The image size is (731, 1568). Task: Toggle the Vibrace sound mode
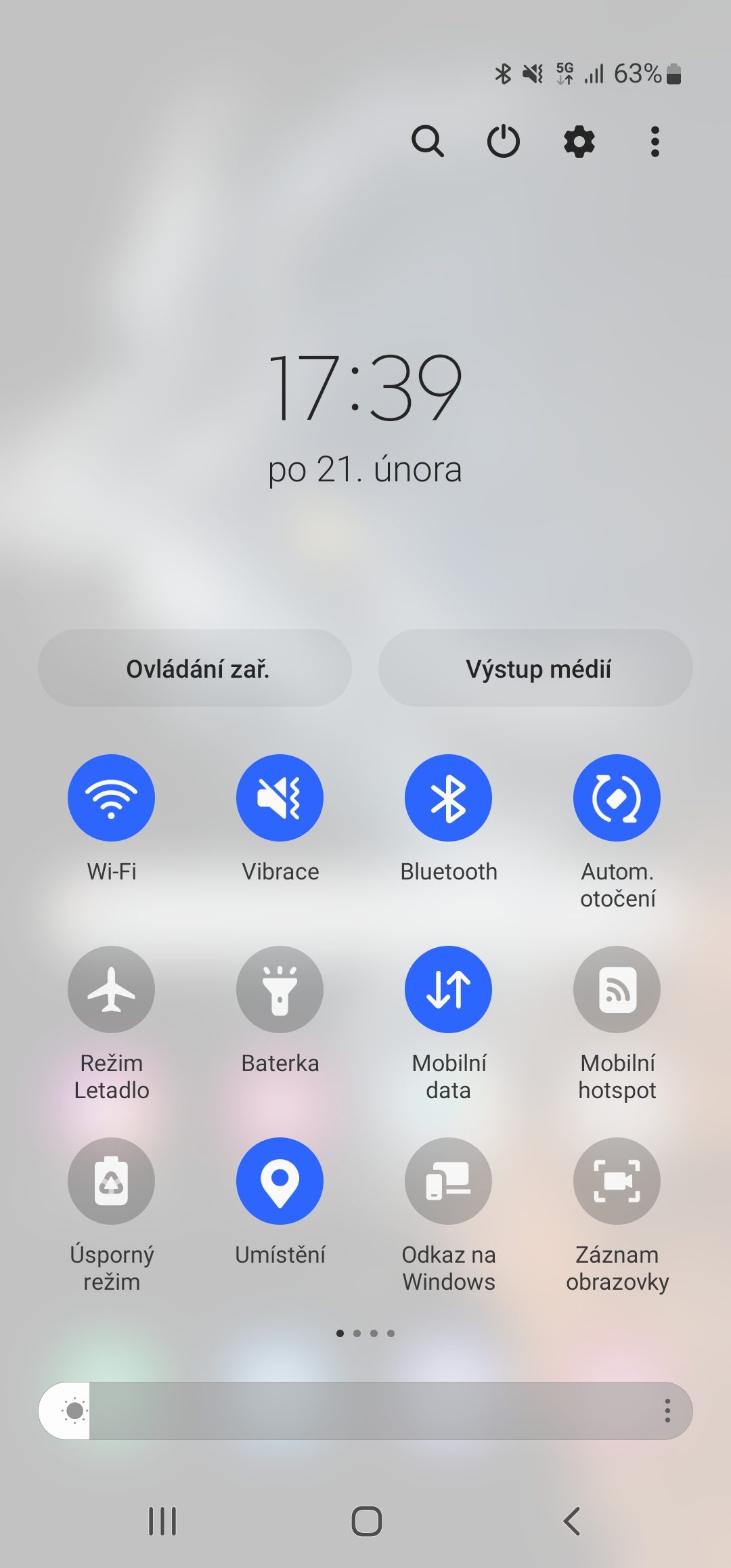tap(280, 798)
